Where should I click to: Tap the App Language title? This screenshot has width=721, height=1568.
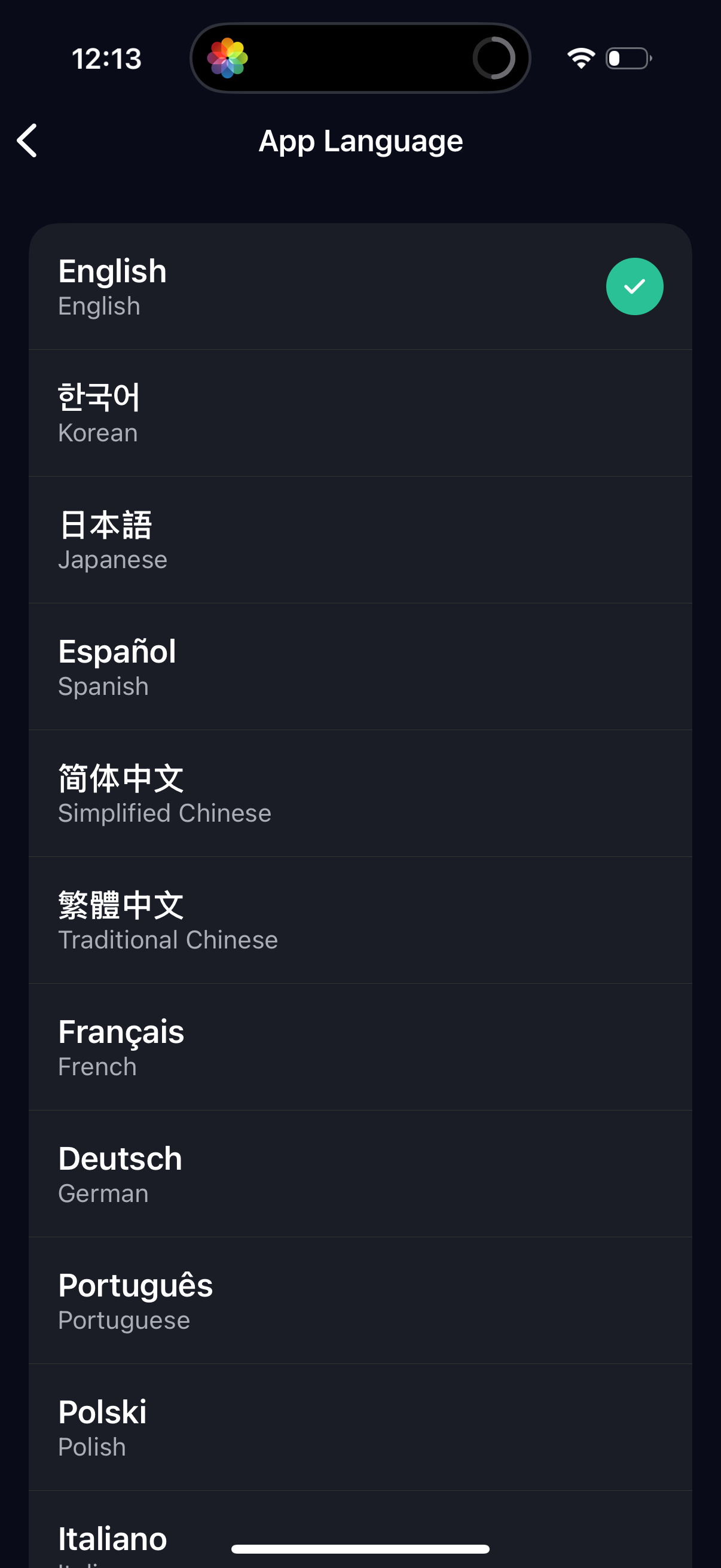coord(360,141)
